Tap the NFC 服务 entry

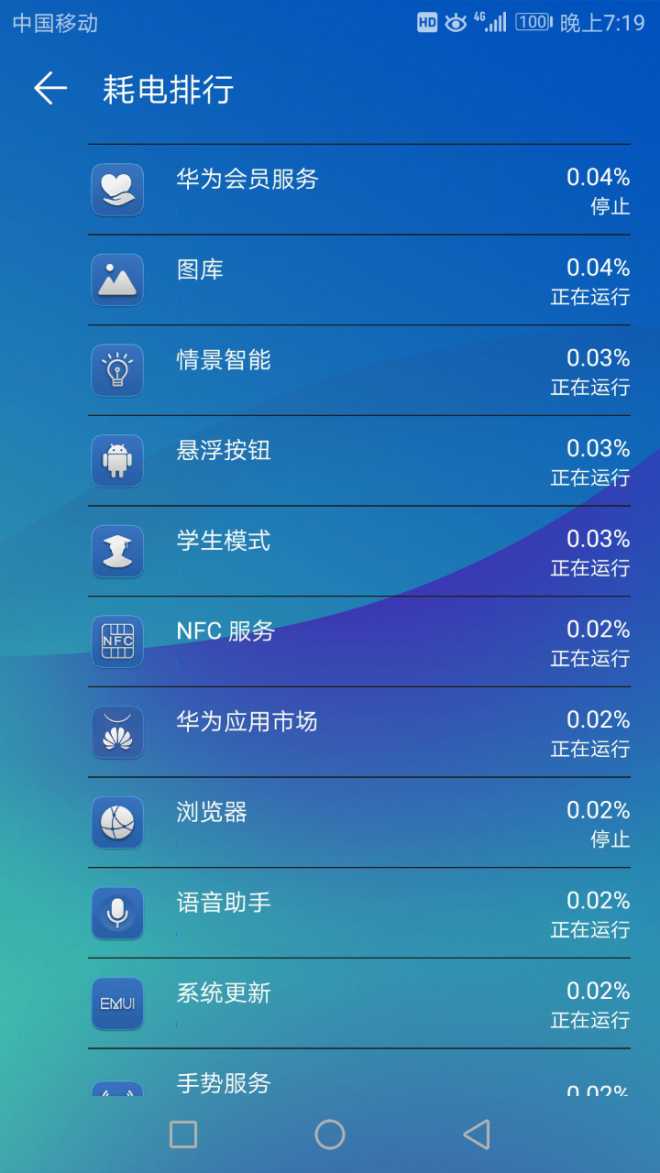pyautogui.click(x=359, y=642)
